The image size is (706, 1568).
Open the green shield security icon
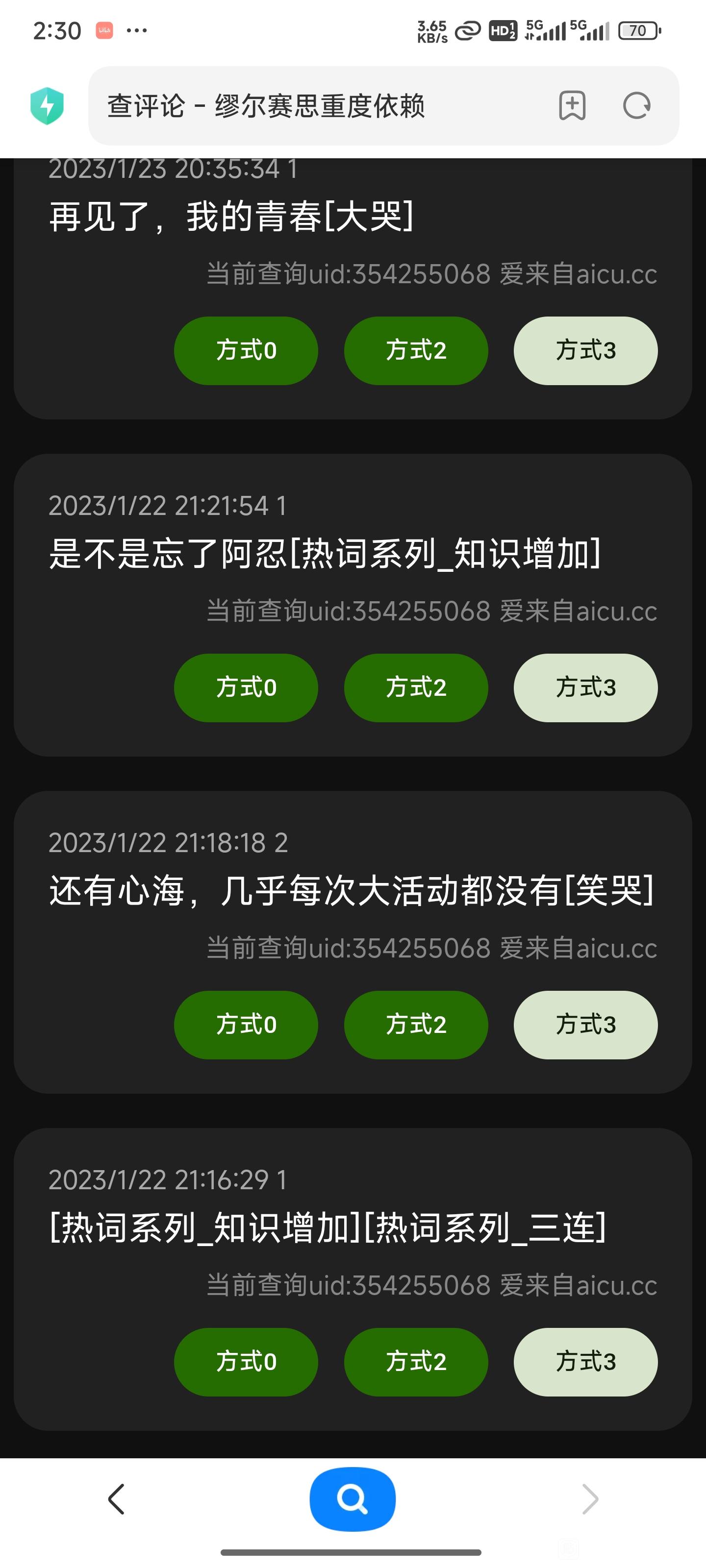[x=47, y=106]
